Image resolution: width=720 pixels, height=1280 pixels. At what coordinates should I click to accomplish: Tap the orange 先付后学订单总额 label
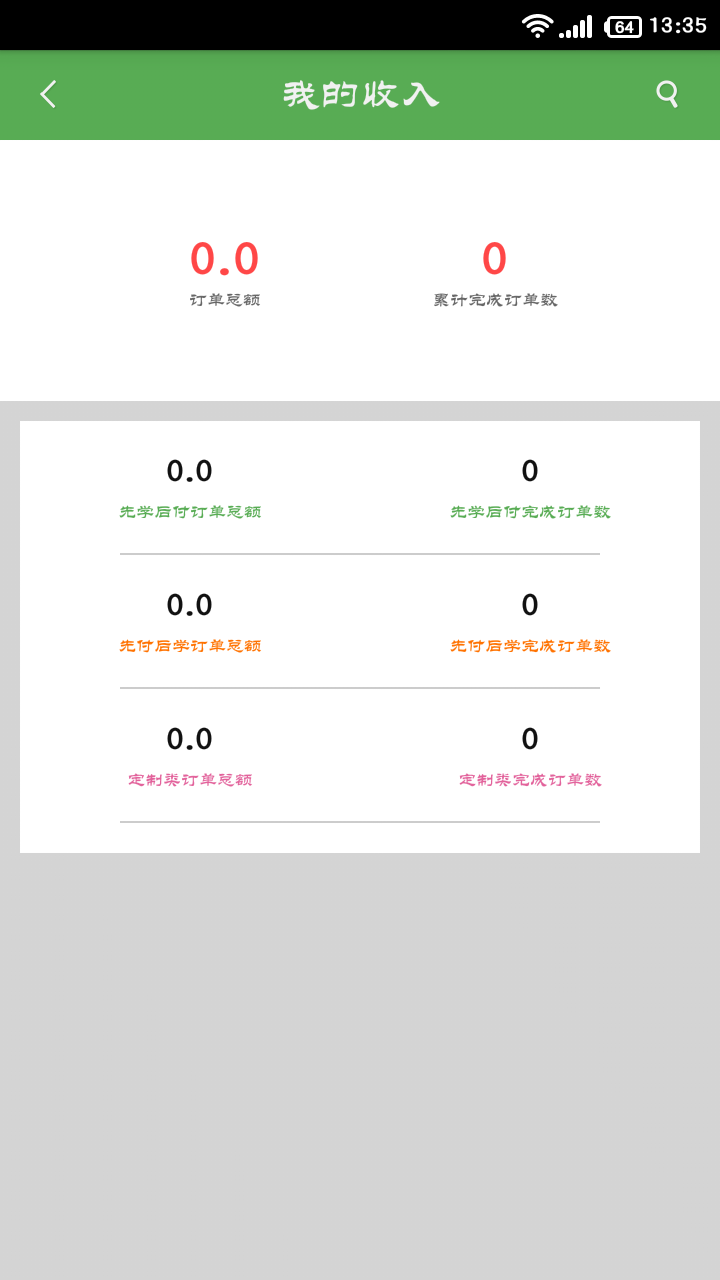pyautogui.click(x=190, y=645)
